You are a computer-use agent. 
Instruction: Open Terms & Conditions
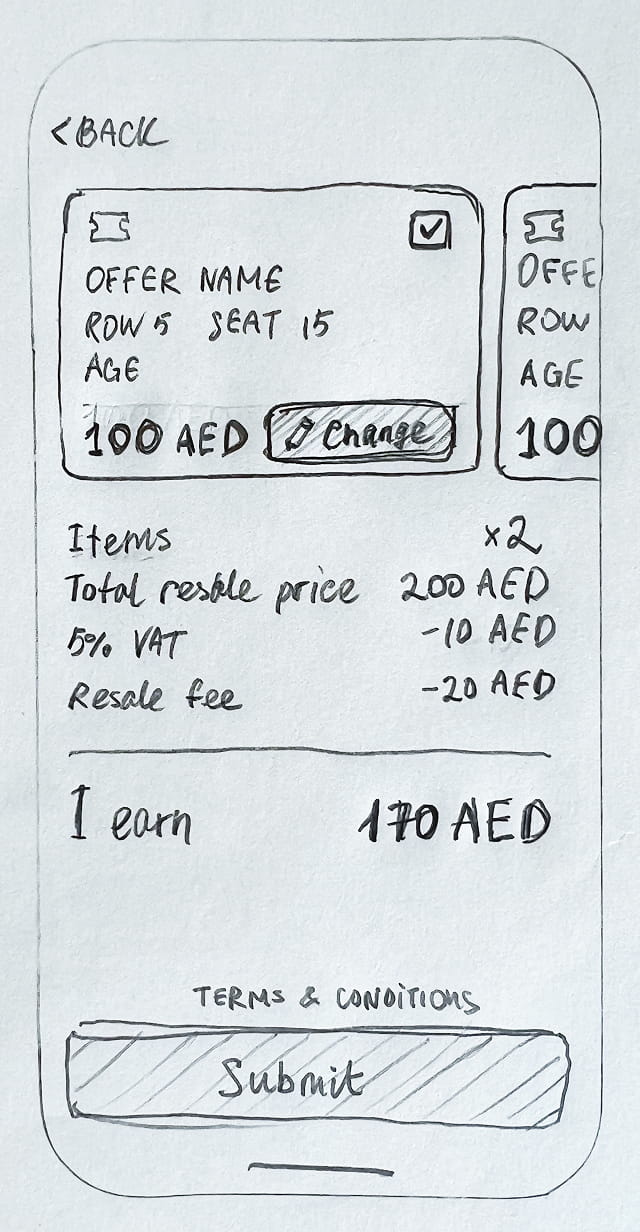(x=335, y=998)
